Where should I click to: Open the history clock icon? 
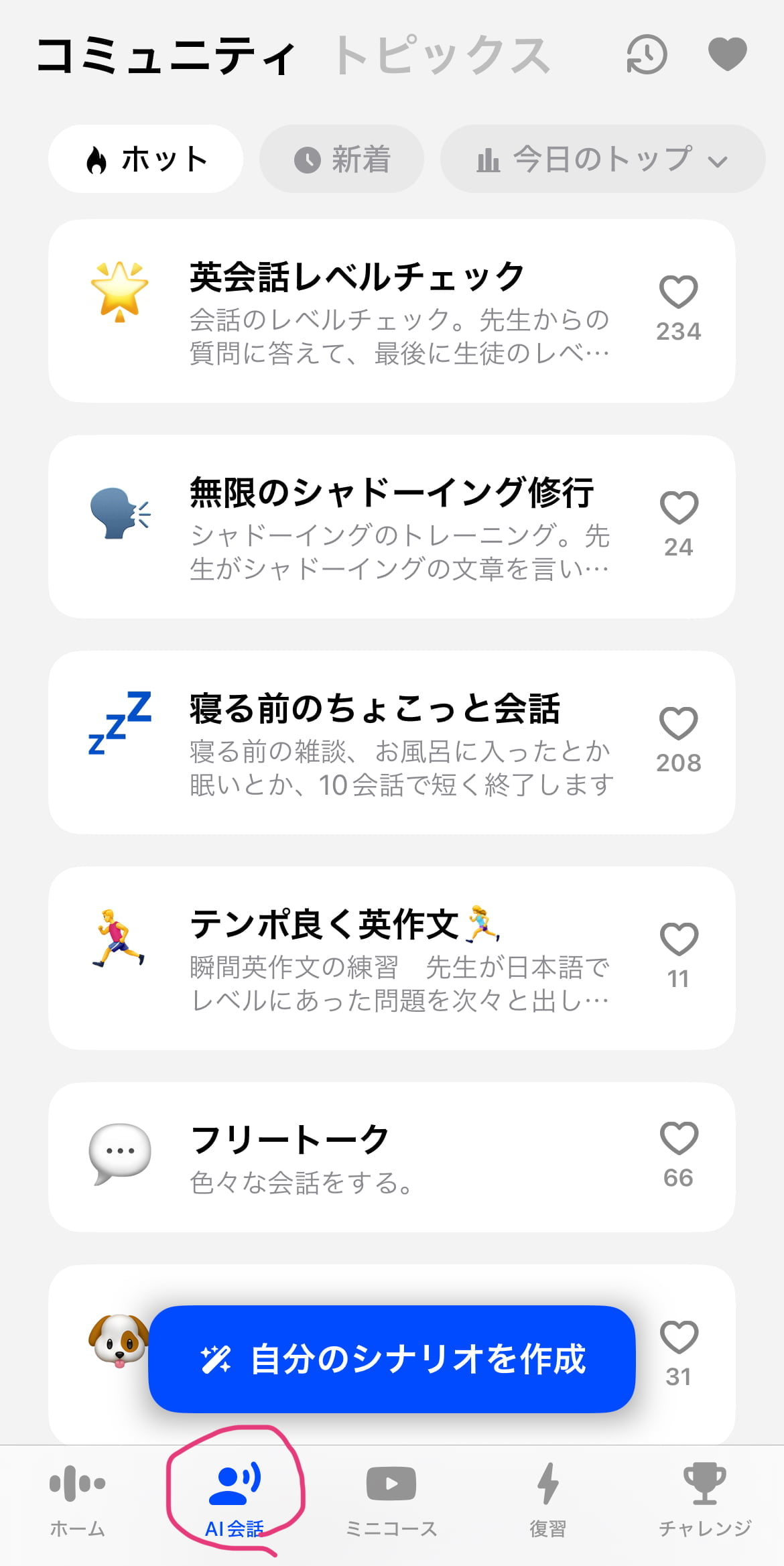[647, 55]
